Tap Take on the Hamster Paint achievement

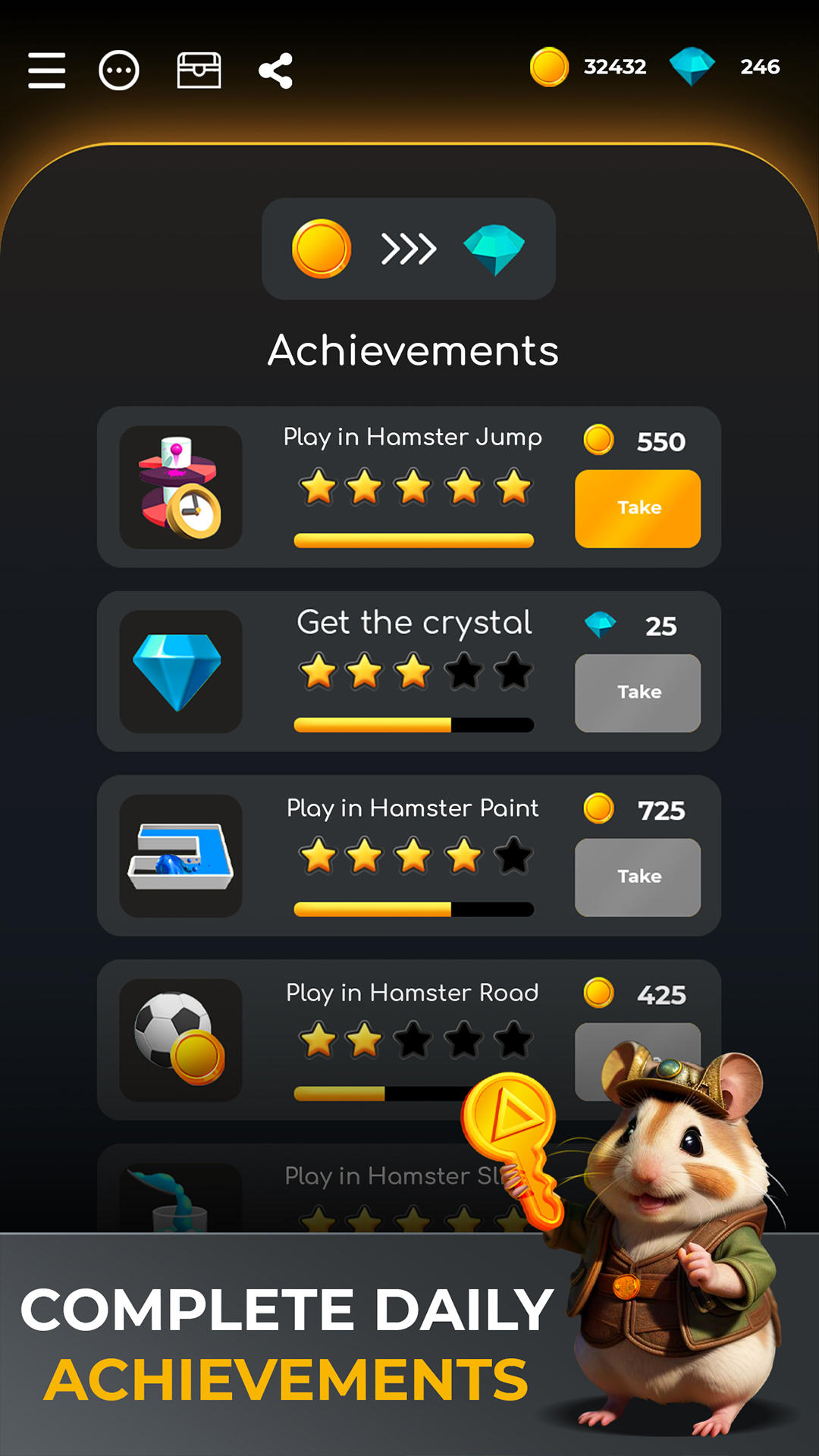[637, 877]
